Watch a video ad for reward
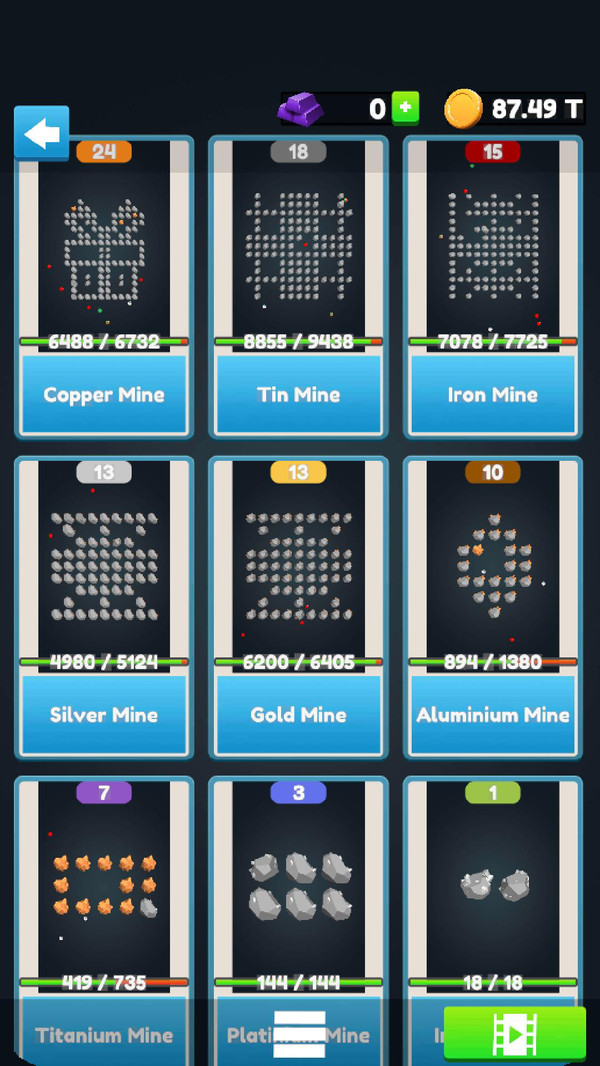This screenshot has width=600, height=1066. [x=514, y=1033]
